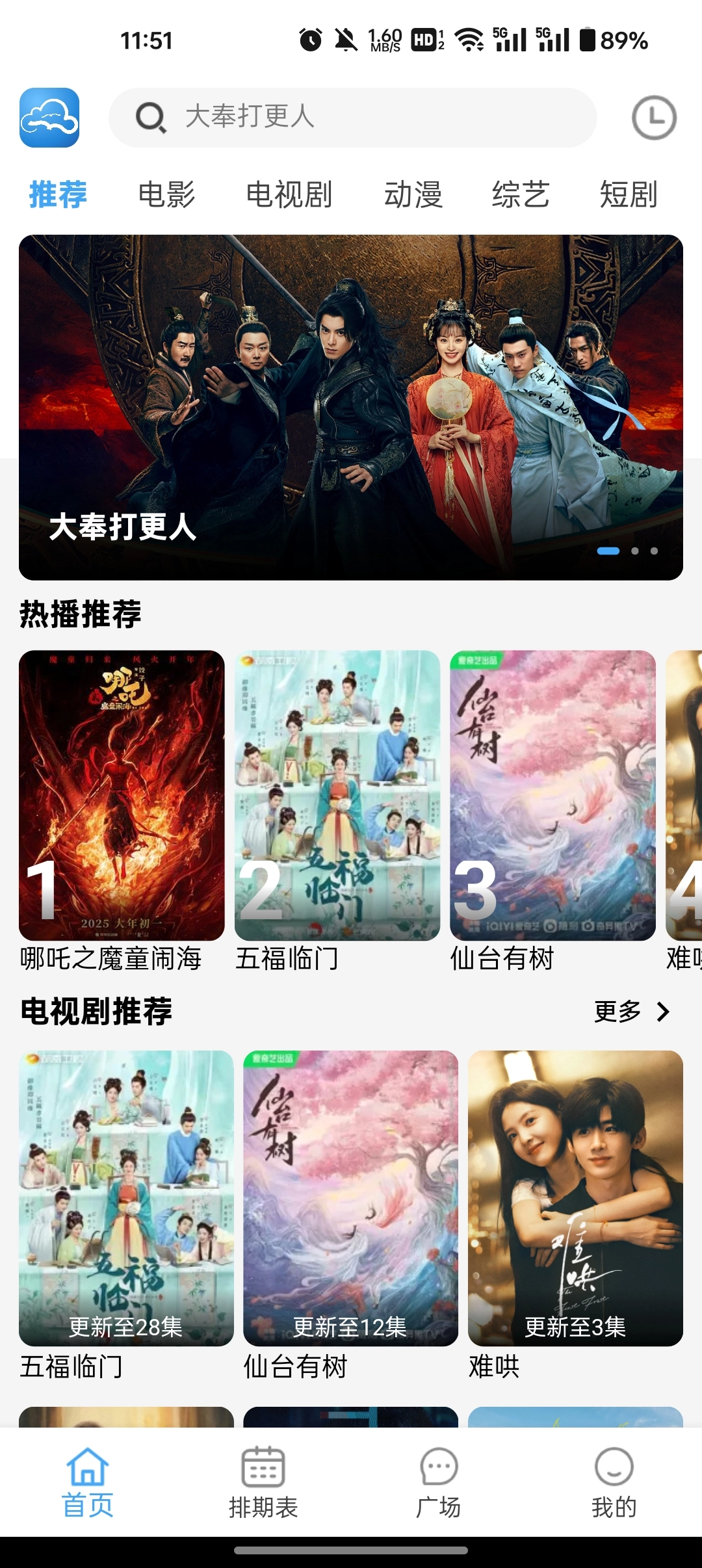The width and height of the screenshot is (702, 1568).
Task: Tap the first highlighted carousel indicator
Action: [609, 550]
